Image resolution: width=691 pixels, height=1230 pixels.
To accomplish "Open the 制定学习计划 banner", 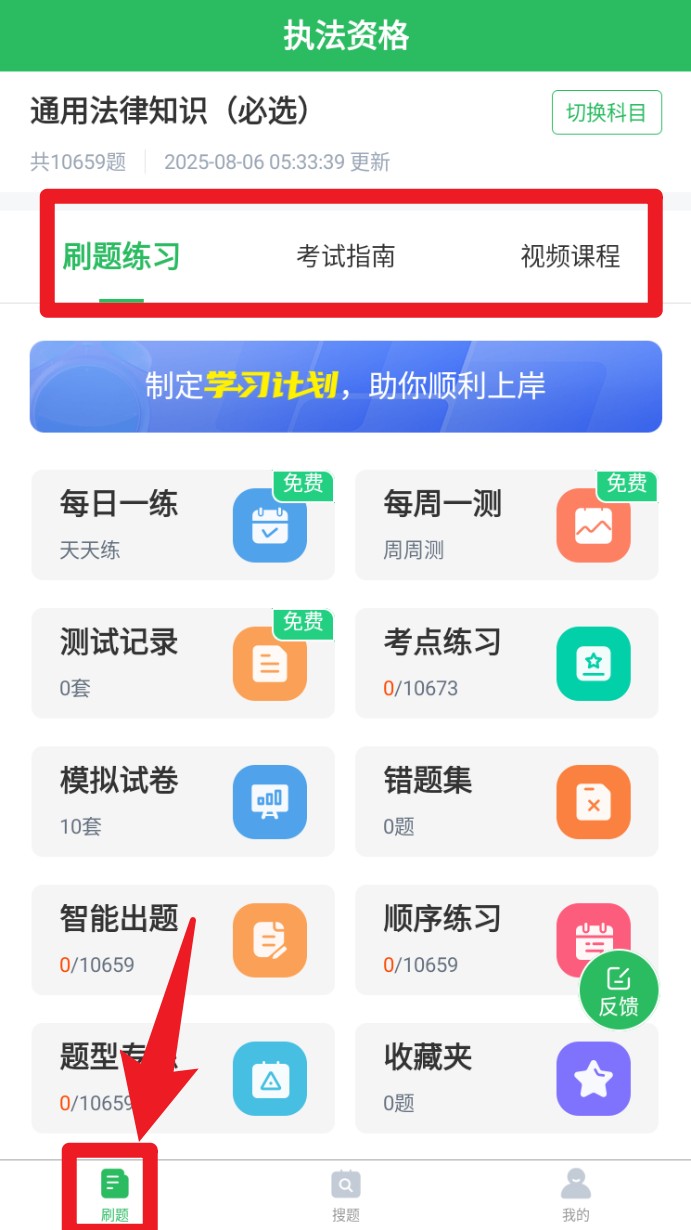I will tap(345, 387).
